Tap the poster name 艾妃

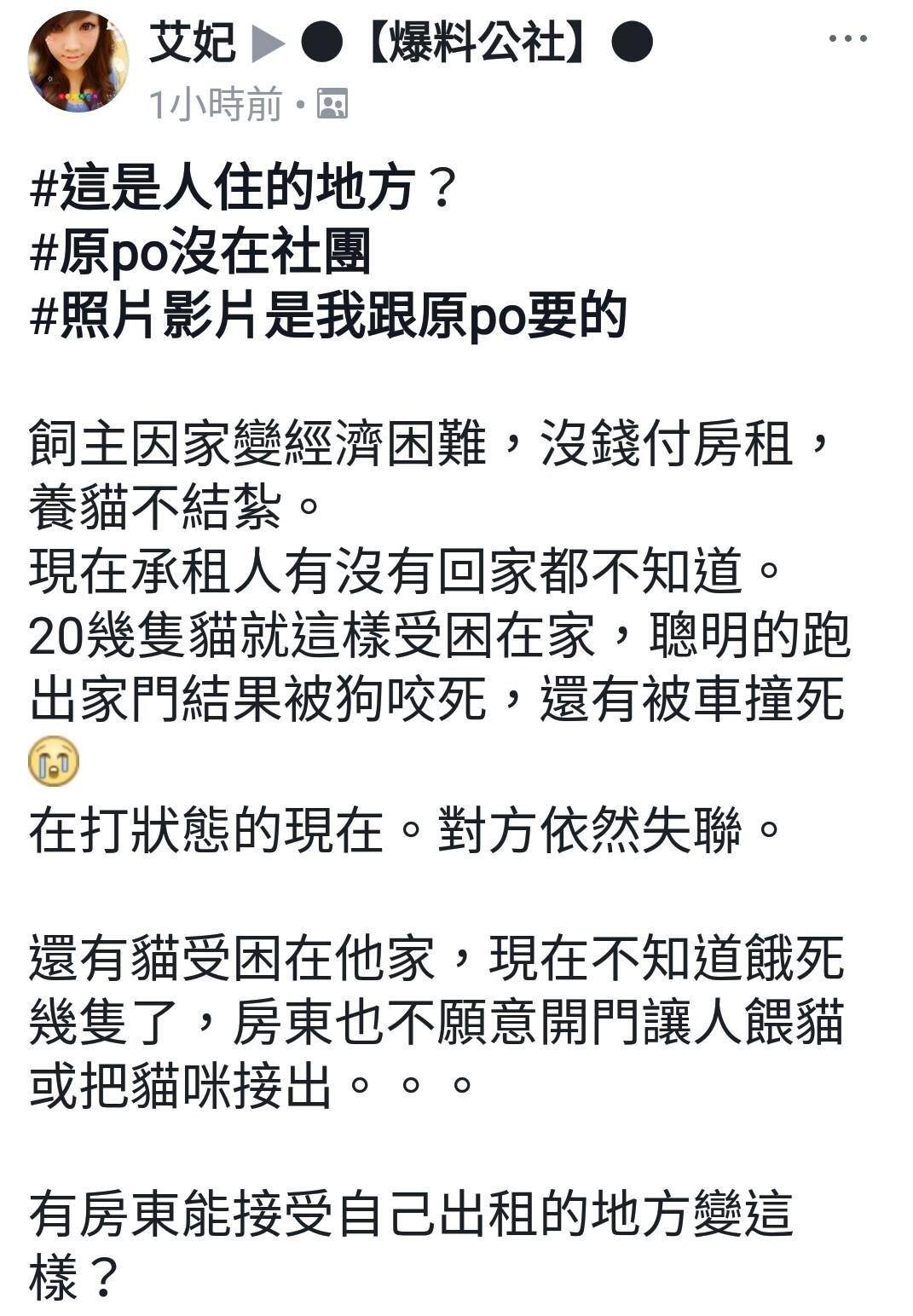[x=192, y=43]
